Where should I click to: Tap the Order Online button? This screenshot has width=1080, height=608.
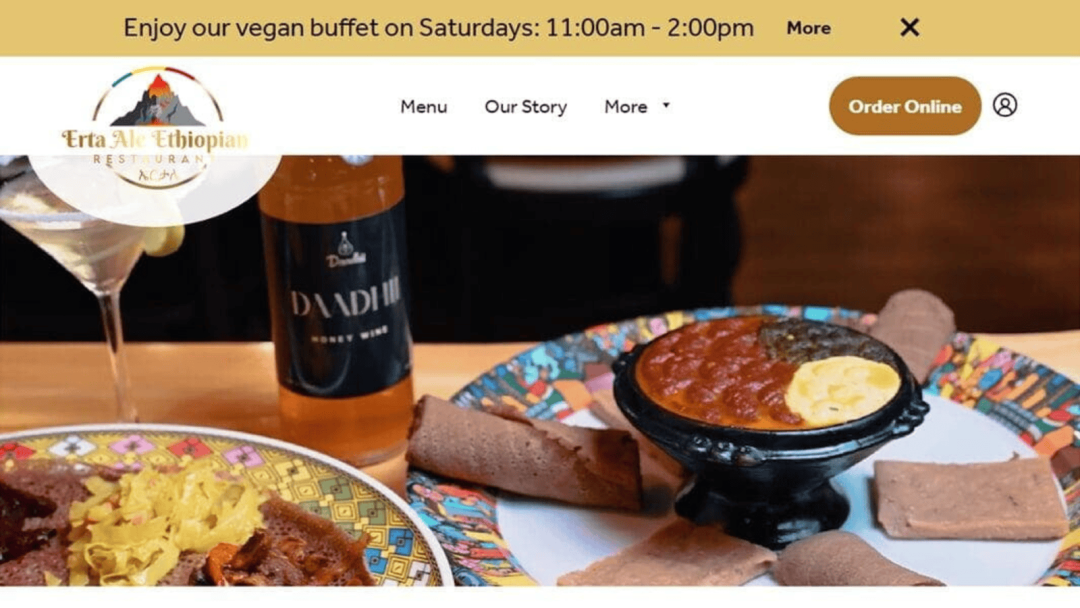click(904, 107)
